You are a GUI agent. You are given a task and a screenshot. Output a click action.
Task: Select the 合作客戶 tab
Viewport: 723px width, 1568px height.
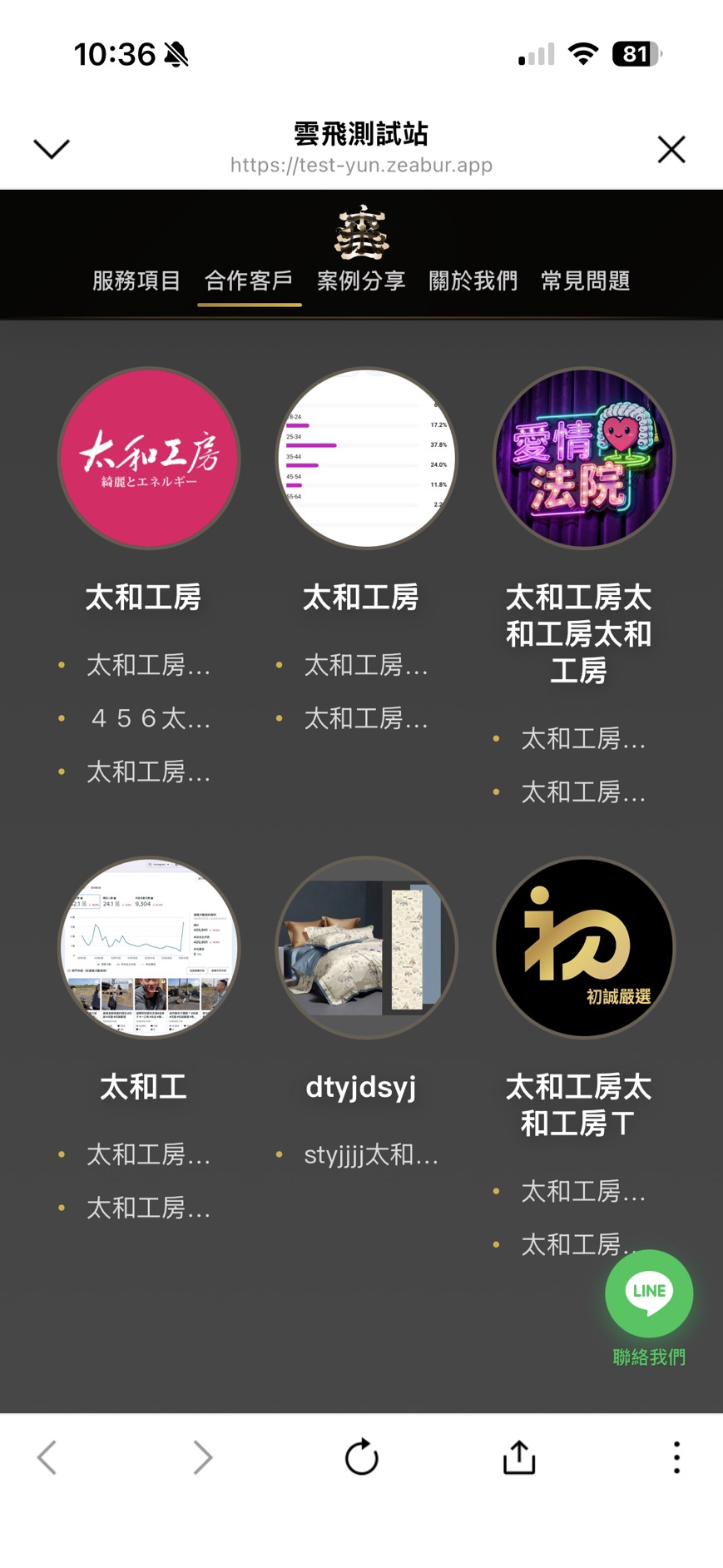[x=249, y=281]
